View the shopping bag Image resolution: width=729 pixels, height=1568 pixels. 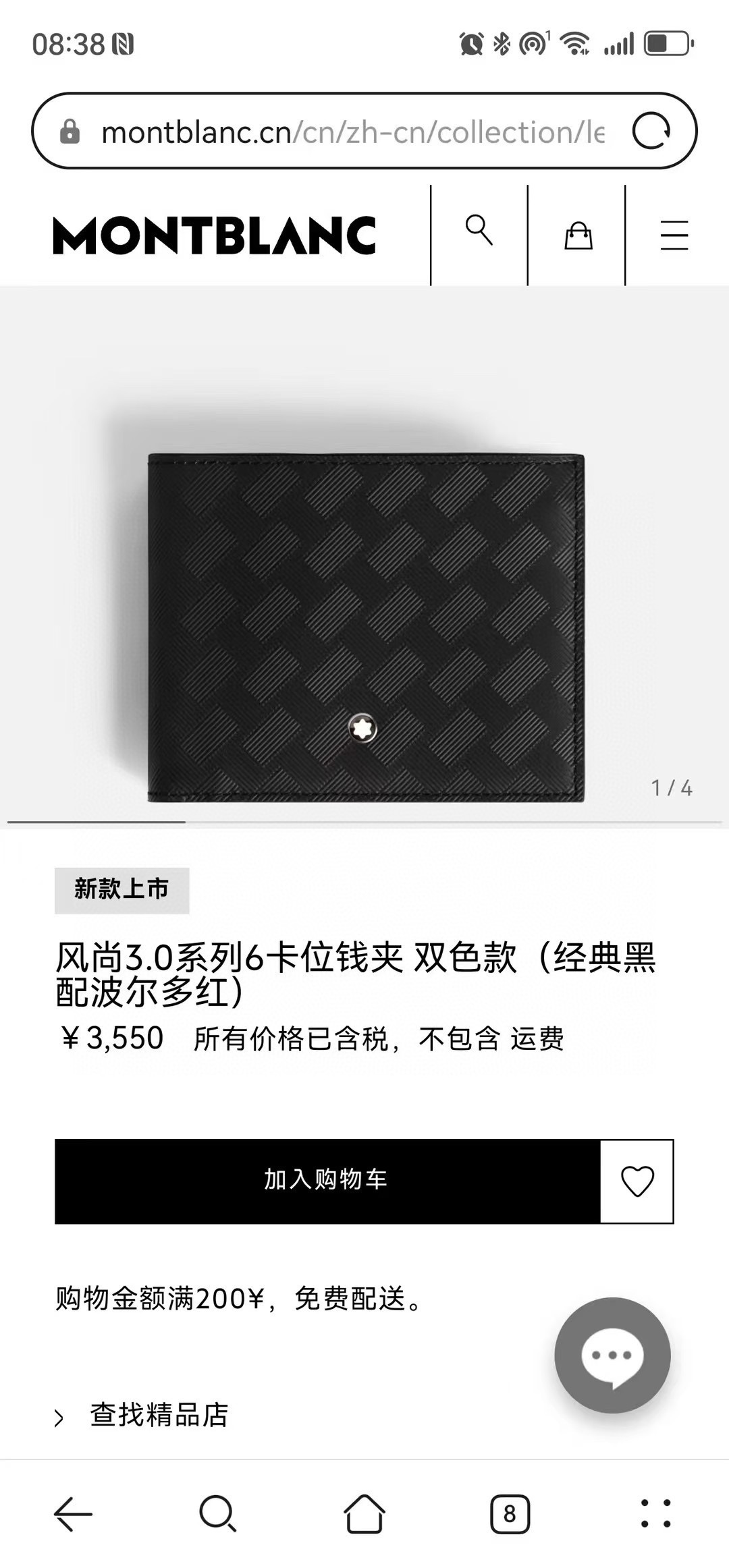coord(578,235)
